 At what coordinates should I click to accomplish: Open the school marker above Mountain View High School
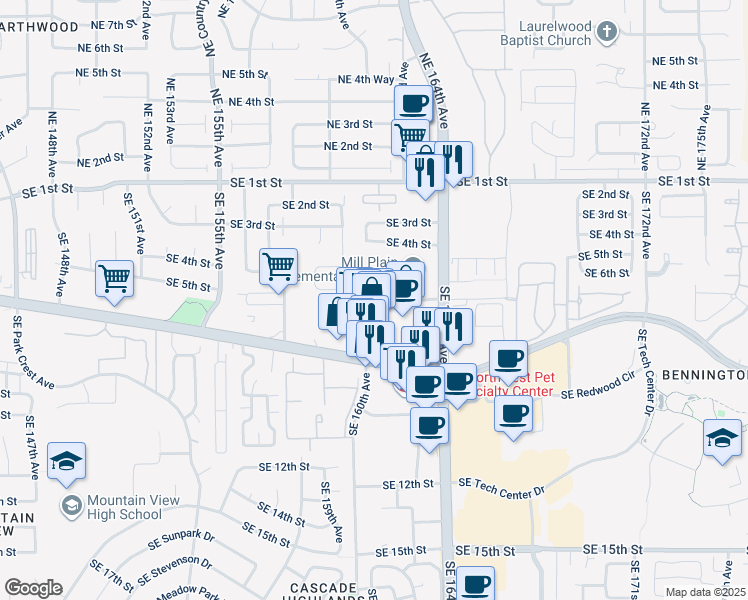[66, 460]
